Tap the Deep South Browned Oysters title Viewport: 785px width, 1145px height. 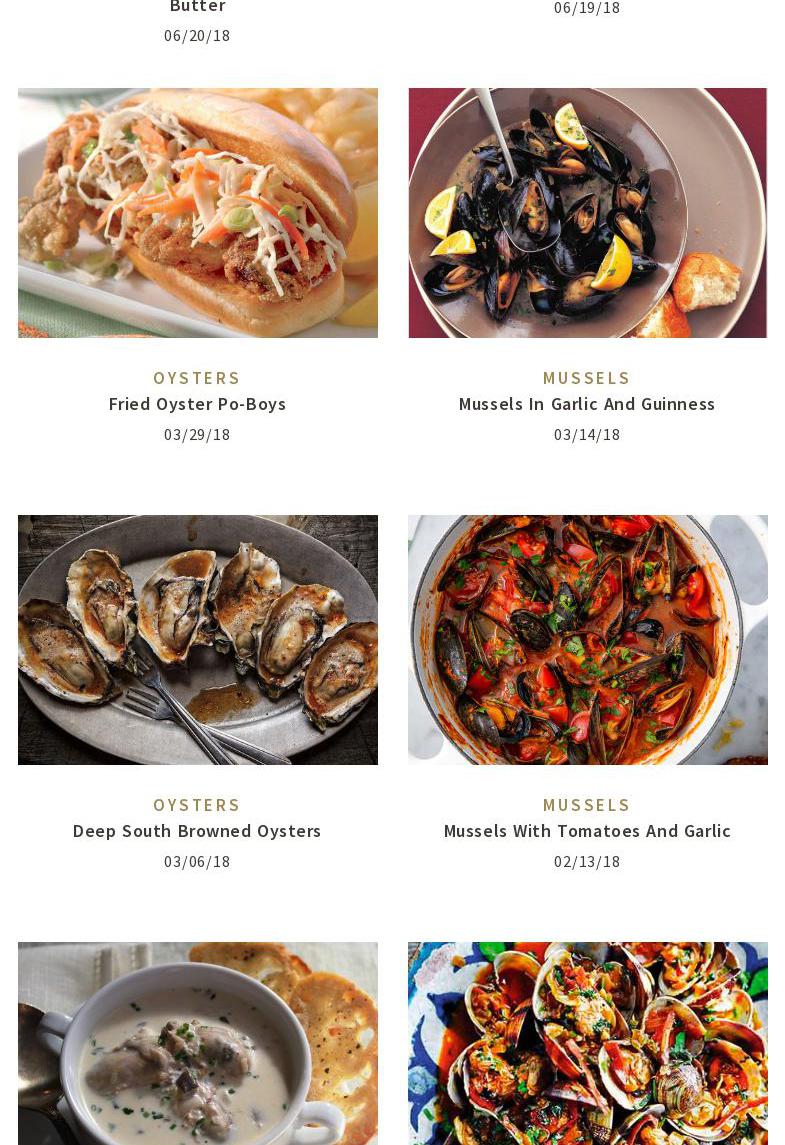coord(197,831)
